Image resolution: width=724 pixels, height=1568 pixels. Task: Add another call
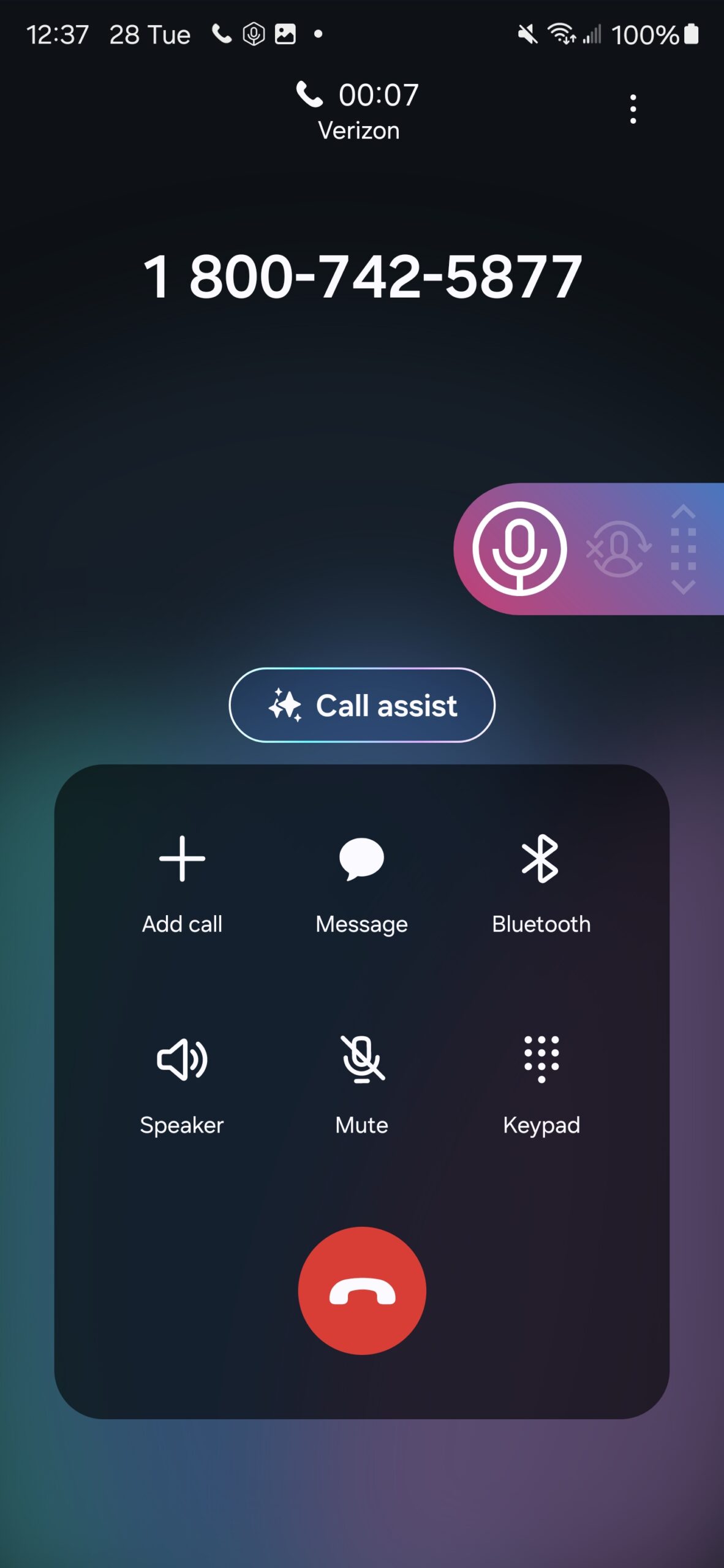[x=182, y=884]
